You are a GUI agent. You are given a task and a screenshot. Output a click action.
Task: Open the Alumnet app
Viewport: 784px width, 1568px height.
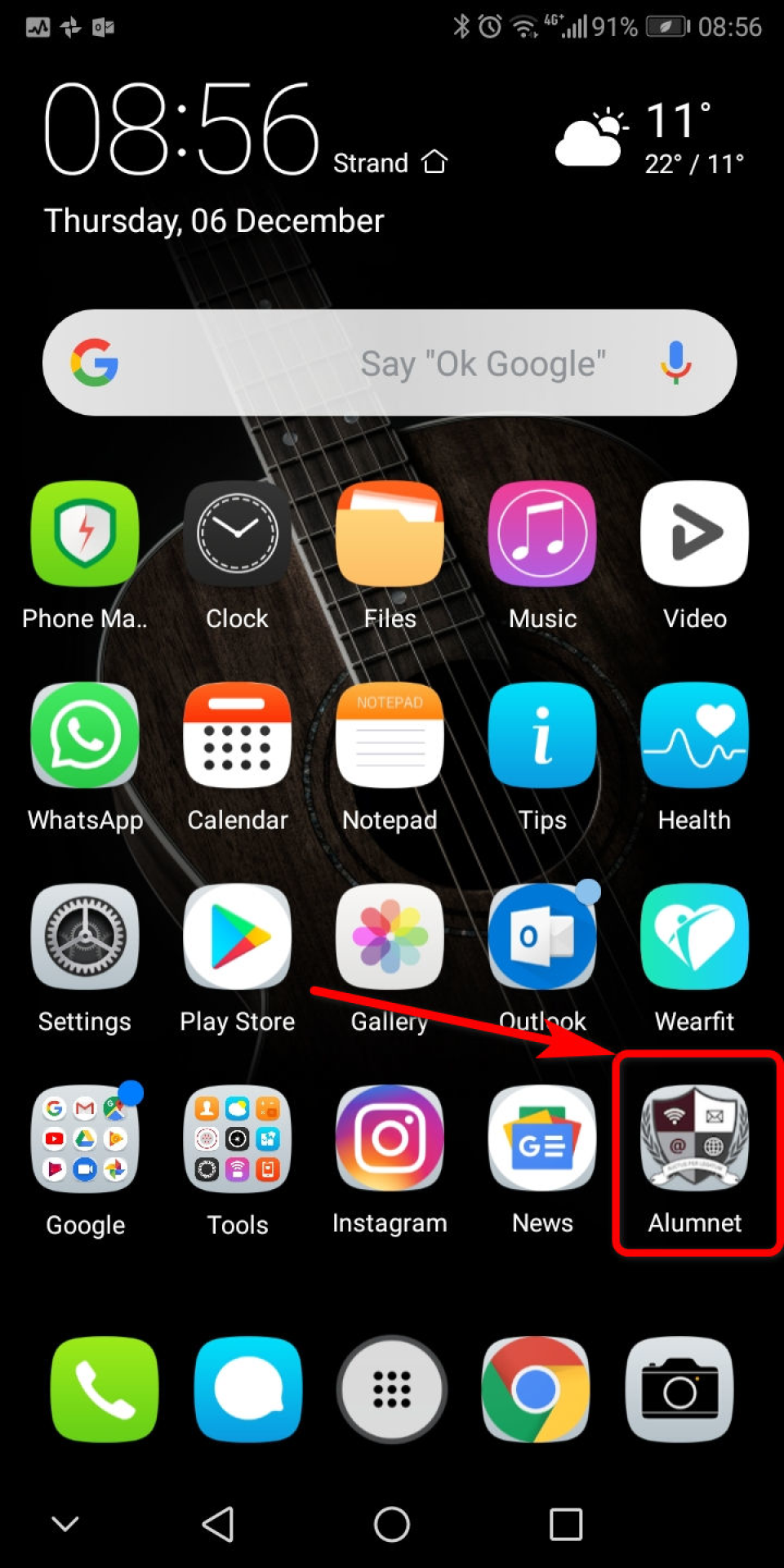pos(695,1138)
